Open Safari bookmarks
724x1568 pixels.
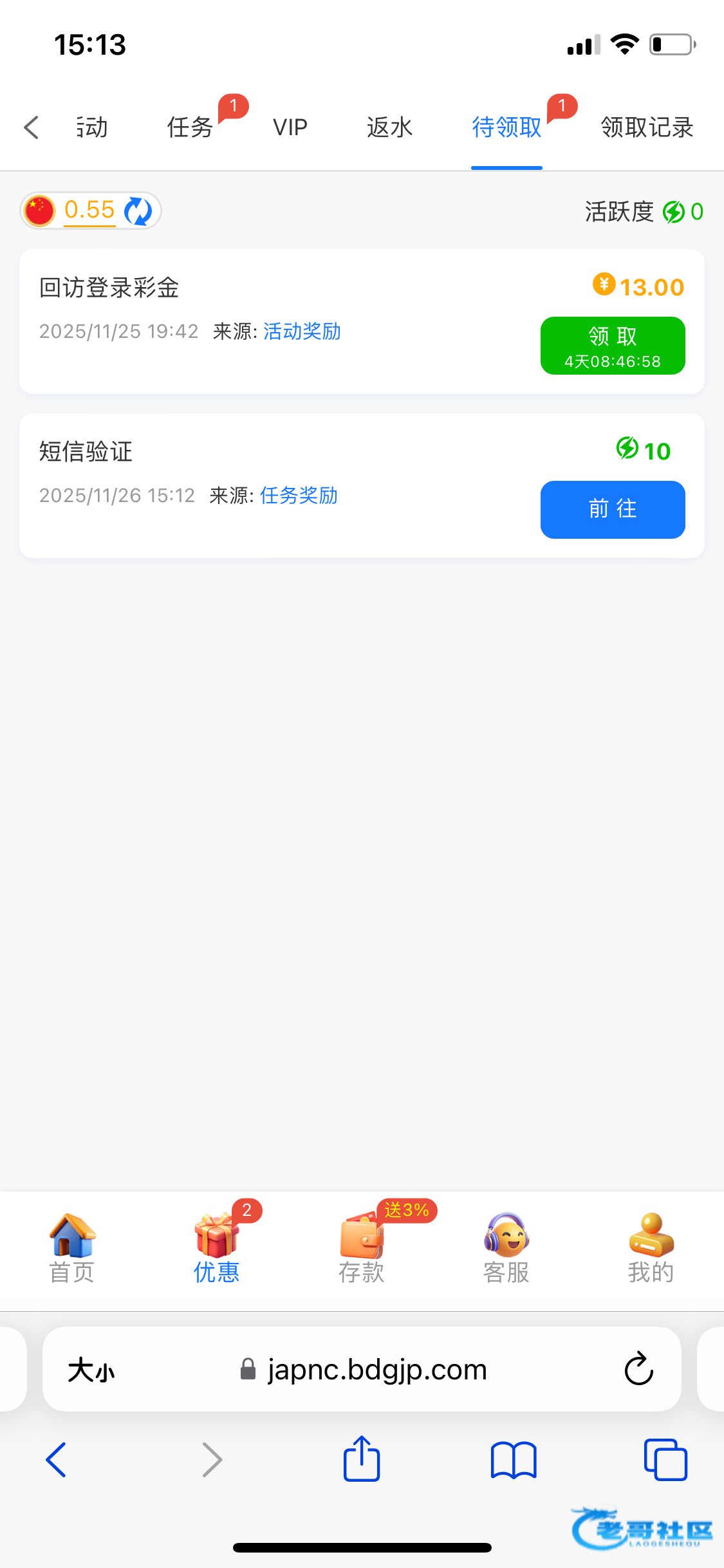[x=513, y=1459]
